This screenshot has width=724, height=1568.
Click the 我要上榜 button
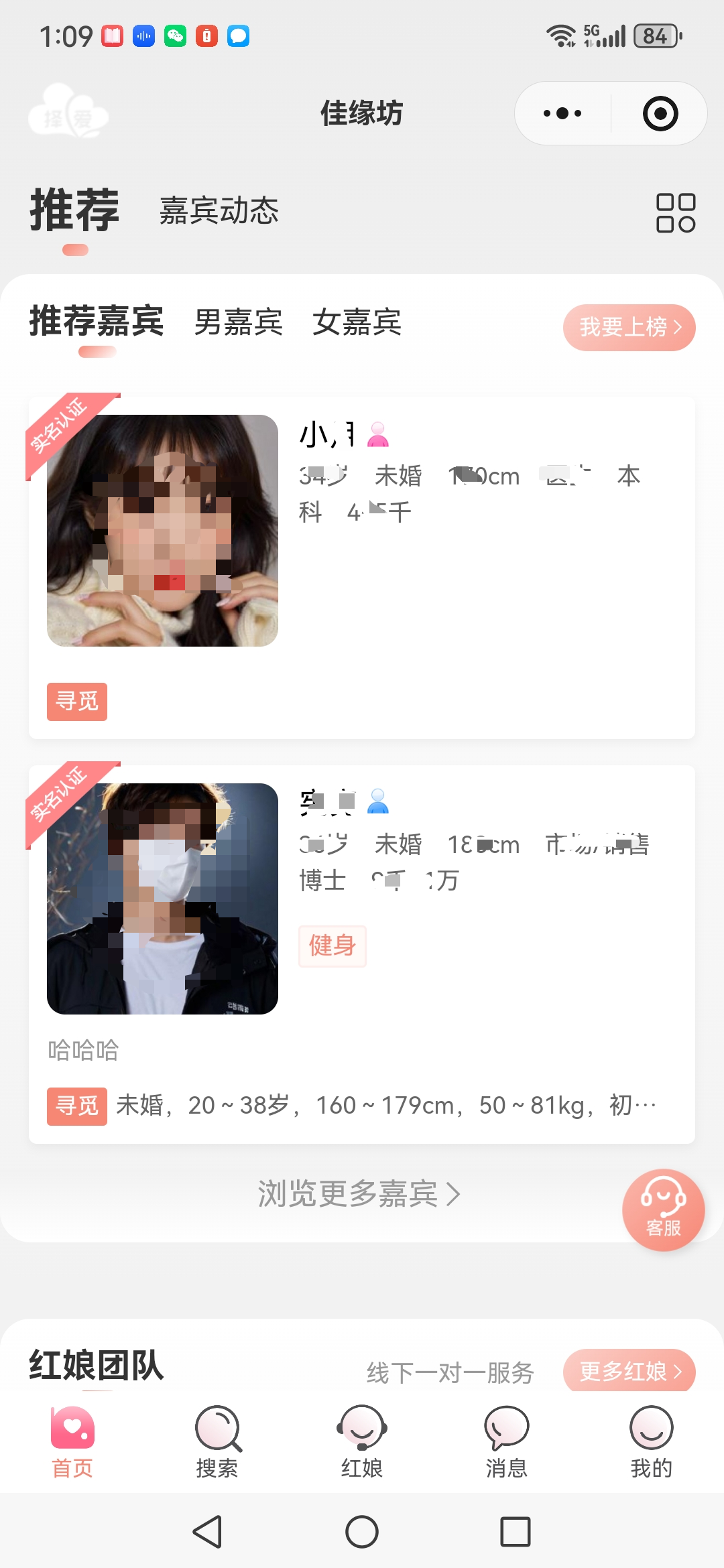[629, 327]
